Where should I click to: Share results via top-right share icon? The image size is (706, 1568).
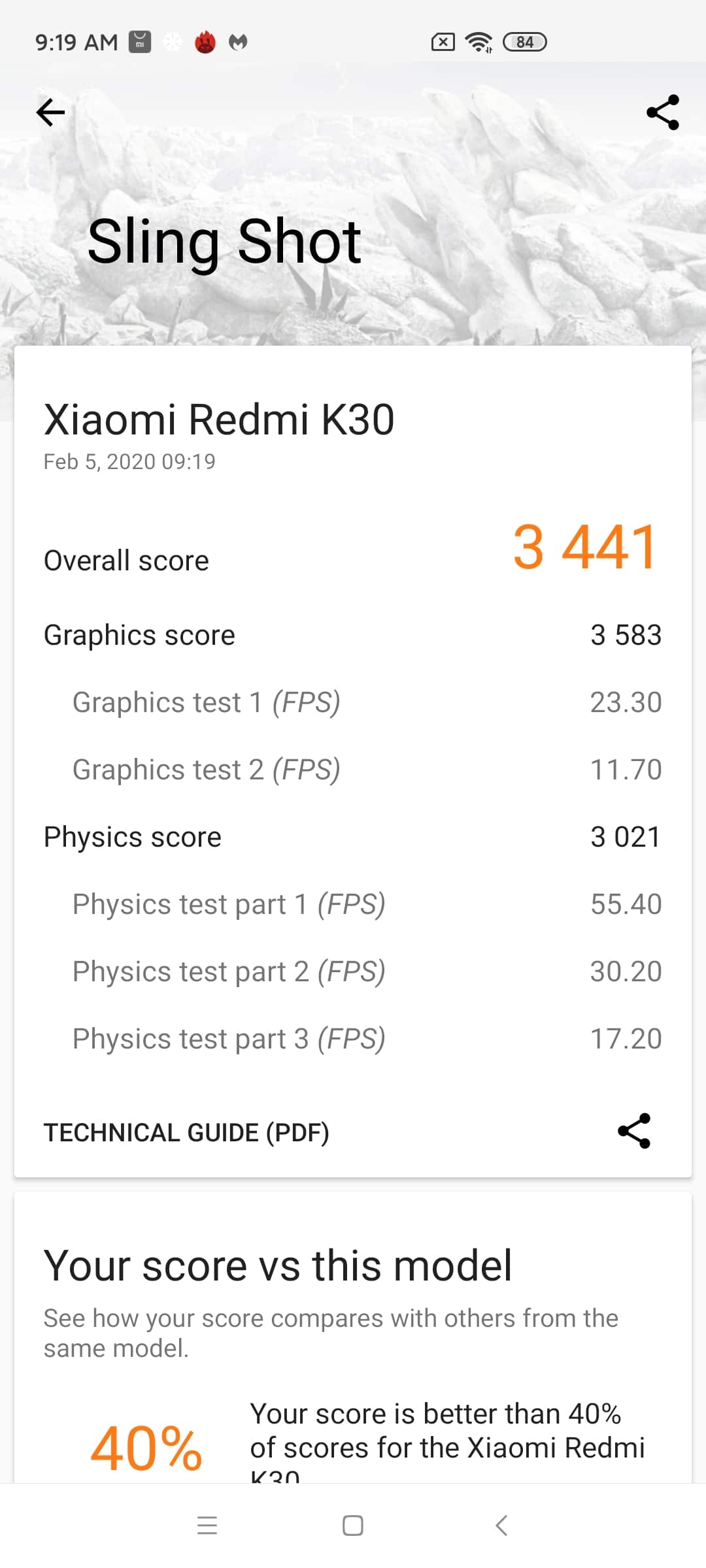[x=663, y=112]
